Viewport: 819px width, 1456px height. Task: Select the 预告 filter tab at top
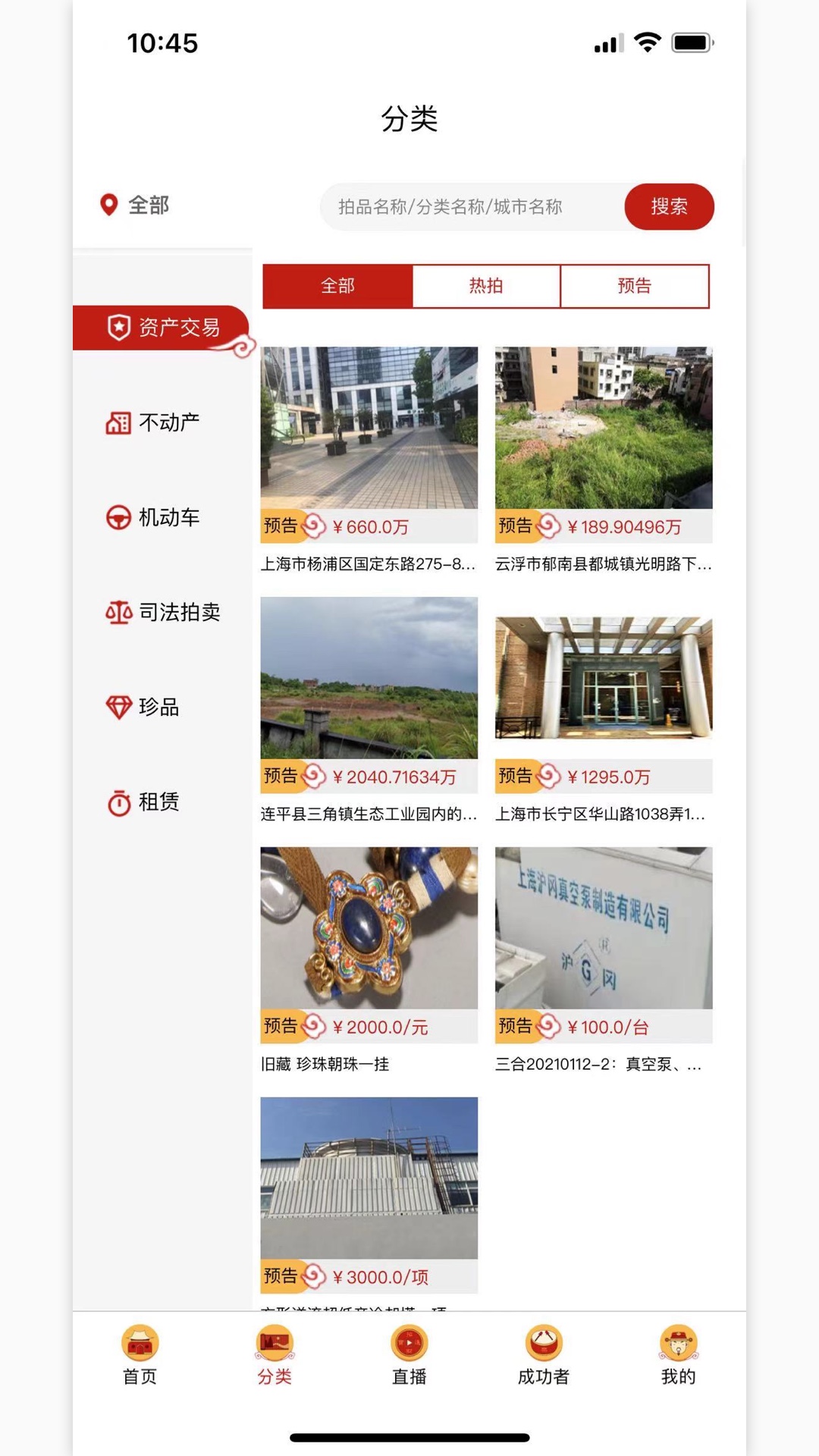(635, 286)
